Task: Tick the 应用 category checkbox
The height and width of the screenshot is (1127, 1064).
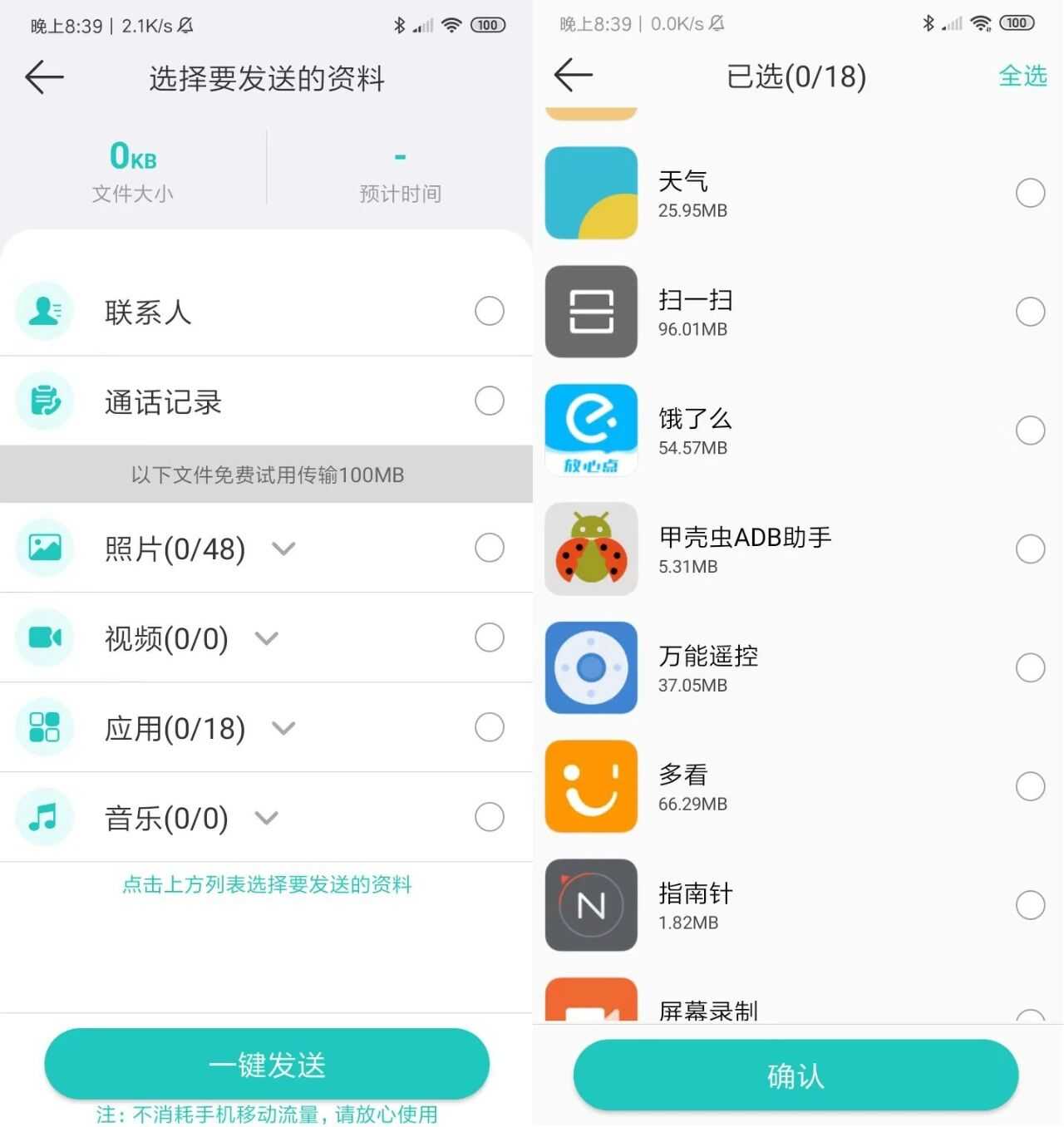Action: click(489, 728)
